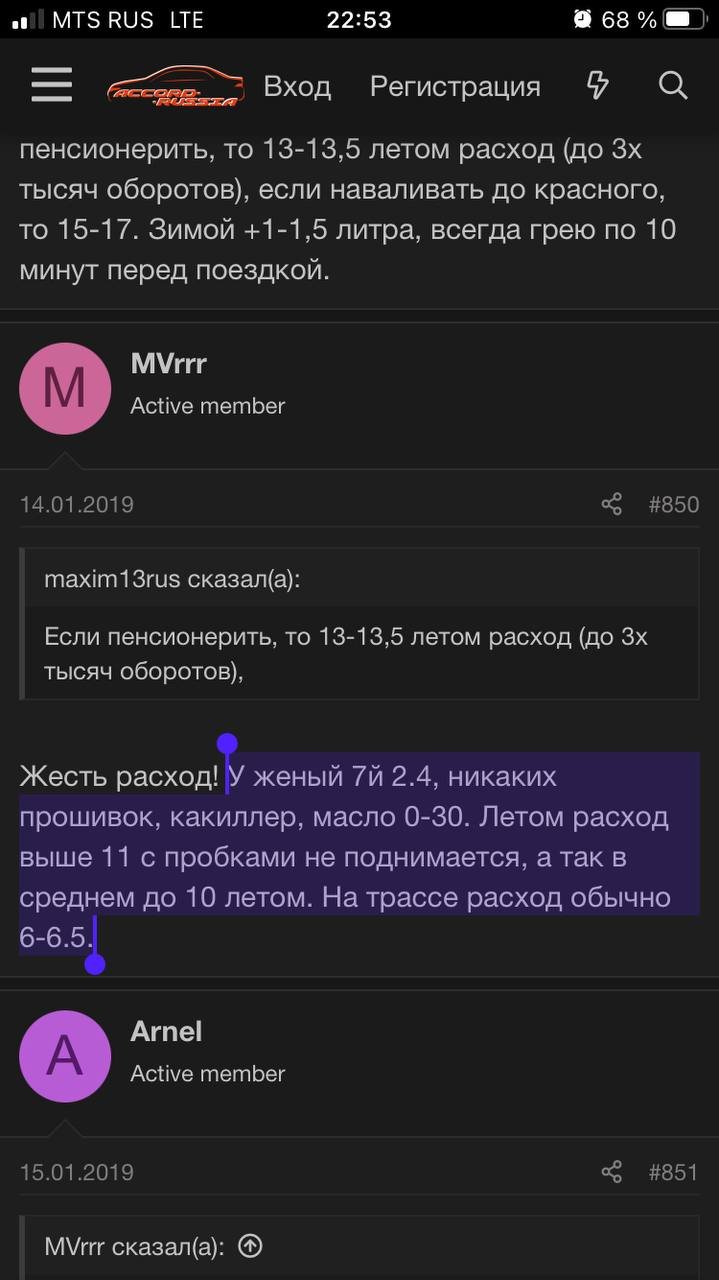Open the Вход login link
719x1280 pixels.
[x=297, y=87]
